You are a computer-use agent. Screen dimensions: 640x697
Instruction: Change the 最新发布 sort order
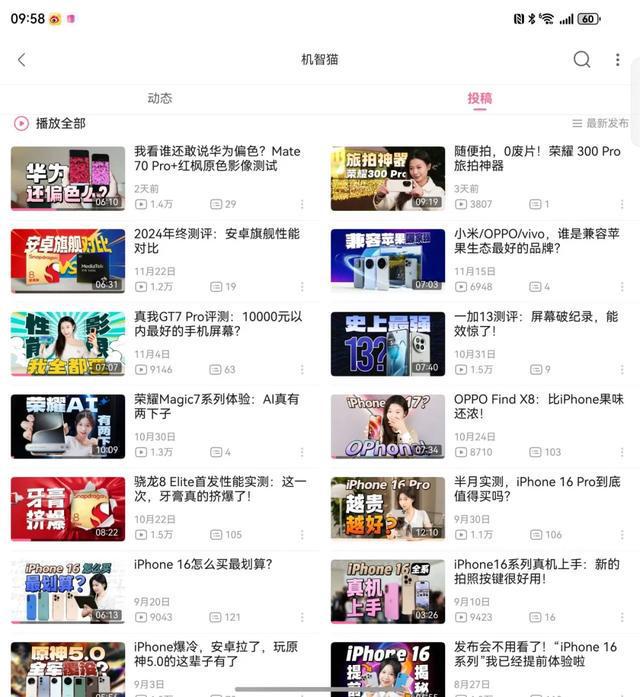coord(600,123)
